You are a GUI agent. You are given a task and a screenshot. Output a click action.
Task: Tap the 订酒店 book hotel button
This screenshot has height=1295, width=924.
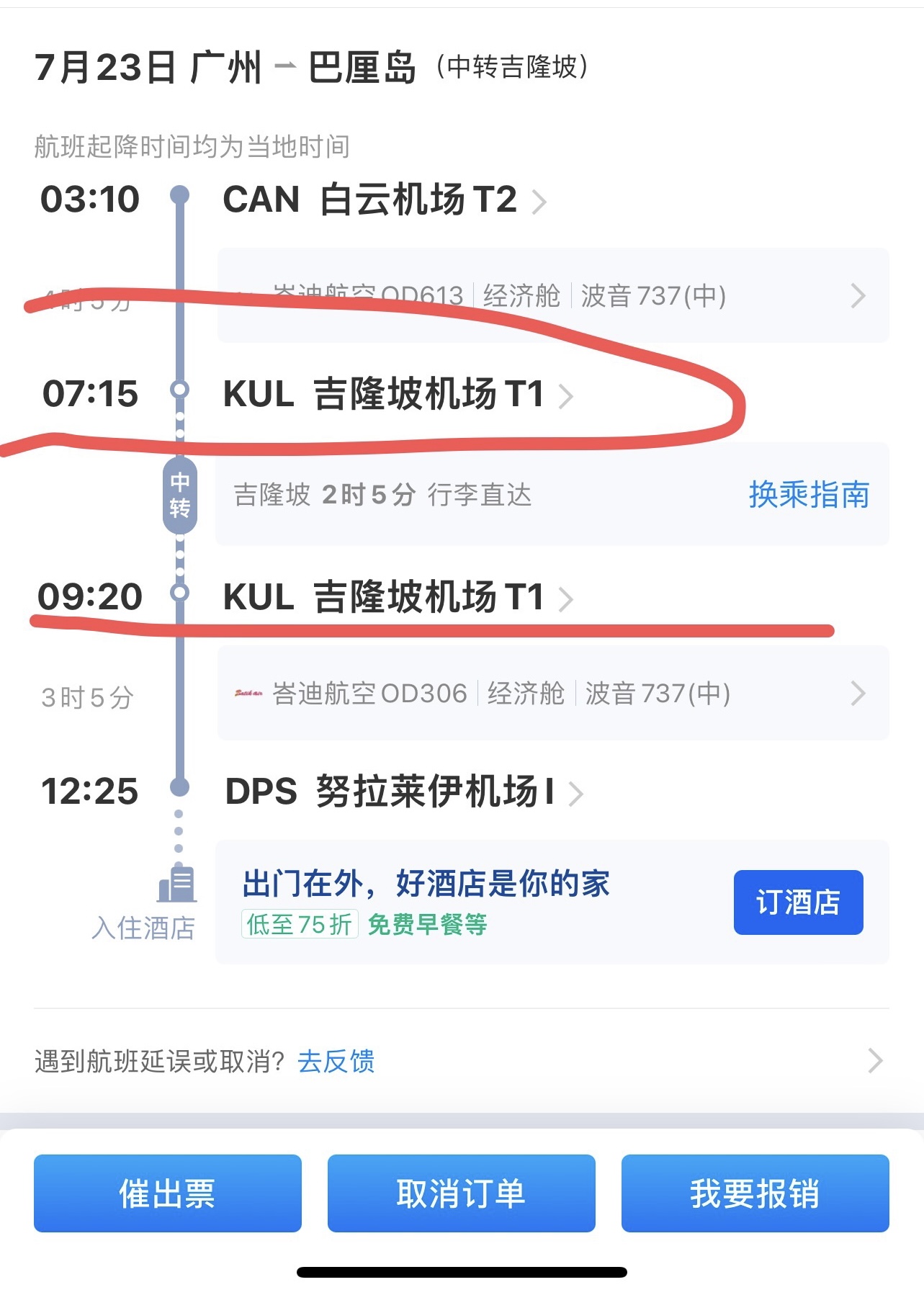point(798,902)
